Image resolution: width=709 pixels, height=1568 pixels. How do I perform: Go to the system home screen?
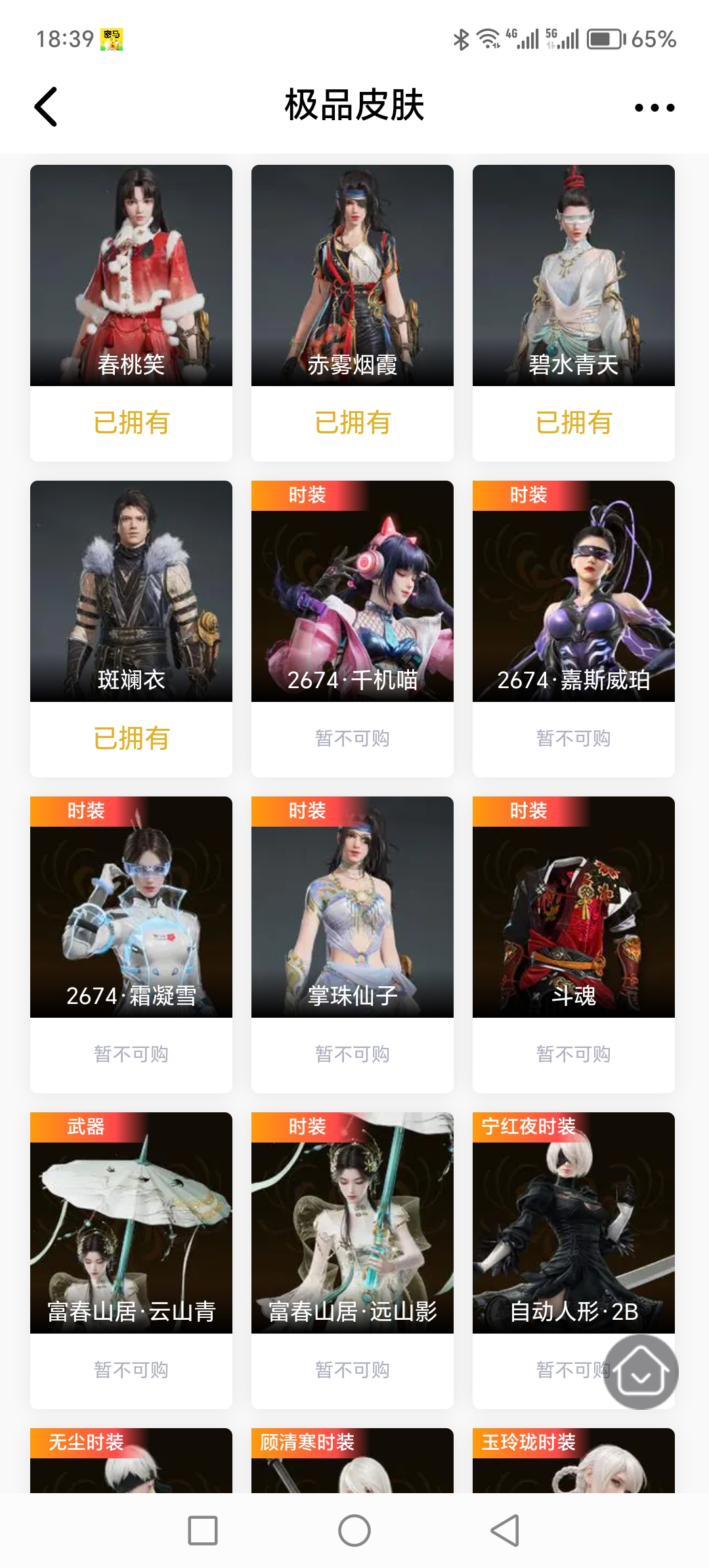click(354, 1531)
